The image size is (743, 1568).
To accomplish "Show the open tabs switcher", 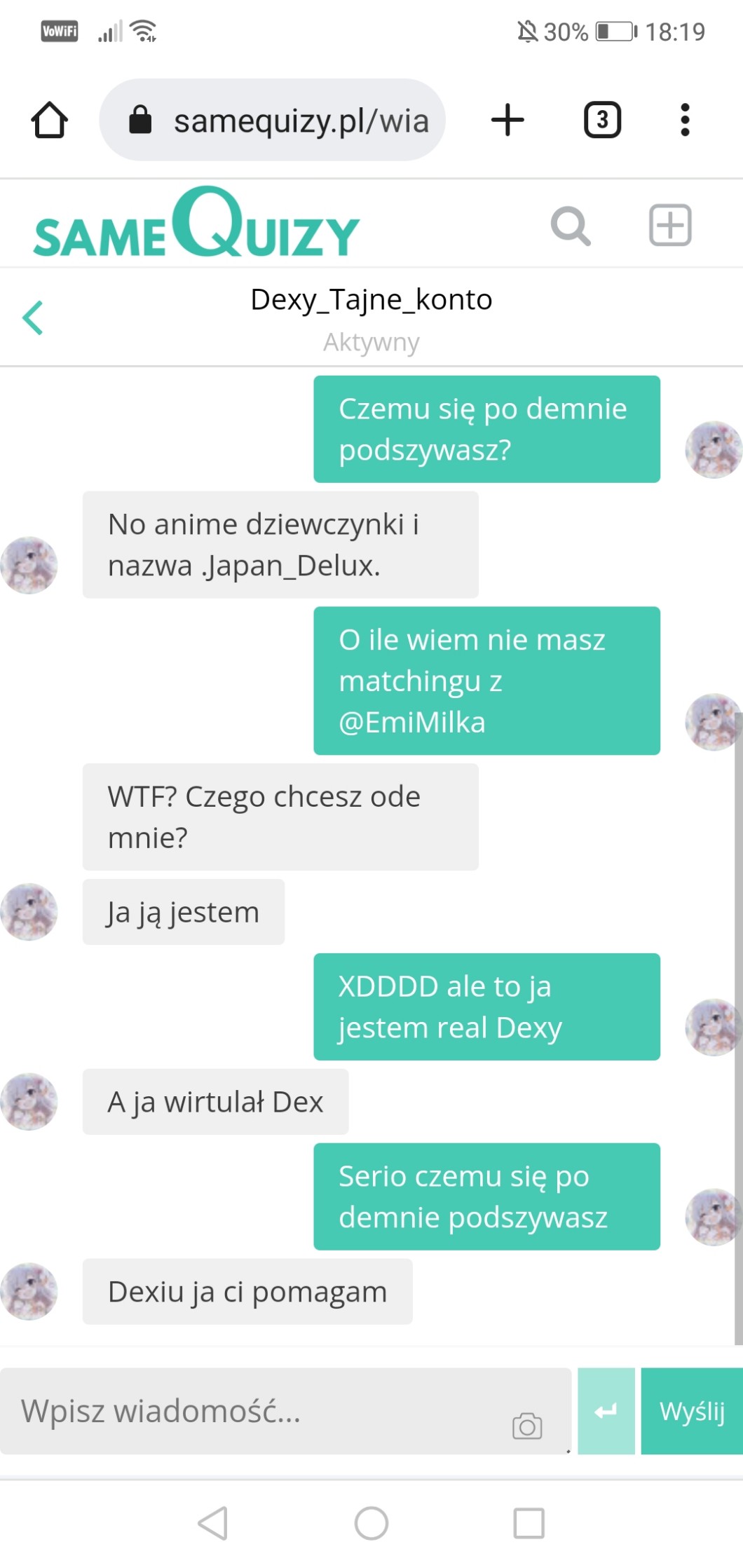I will click(602, 120).
